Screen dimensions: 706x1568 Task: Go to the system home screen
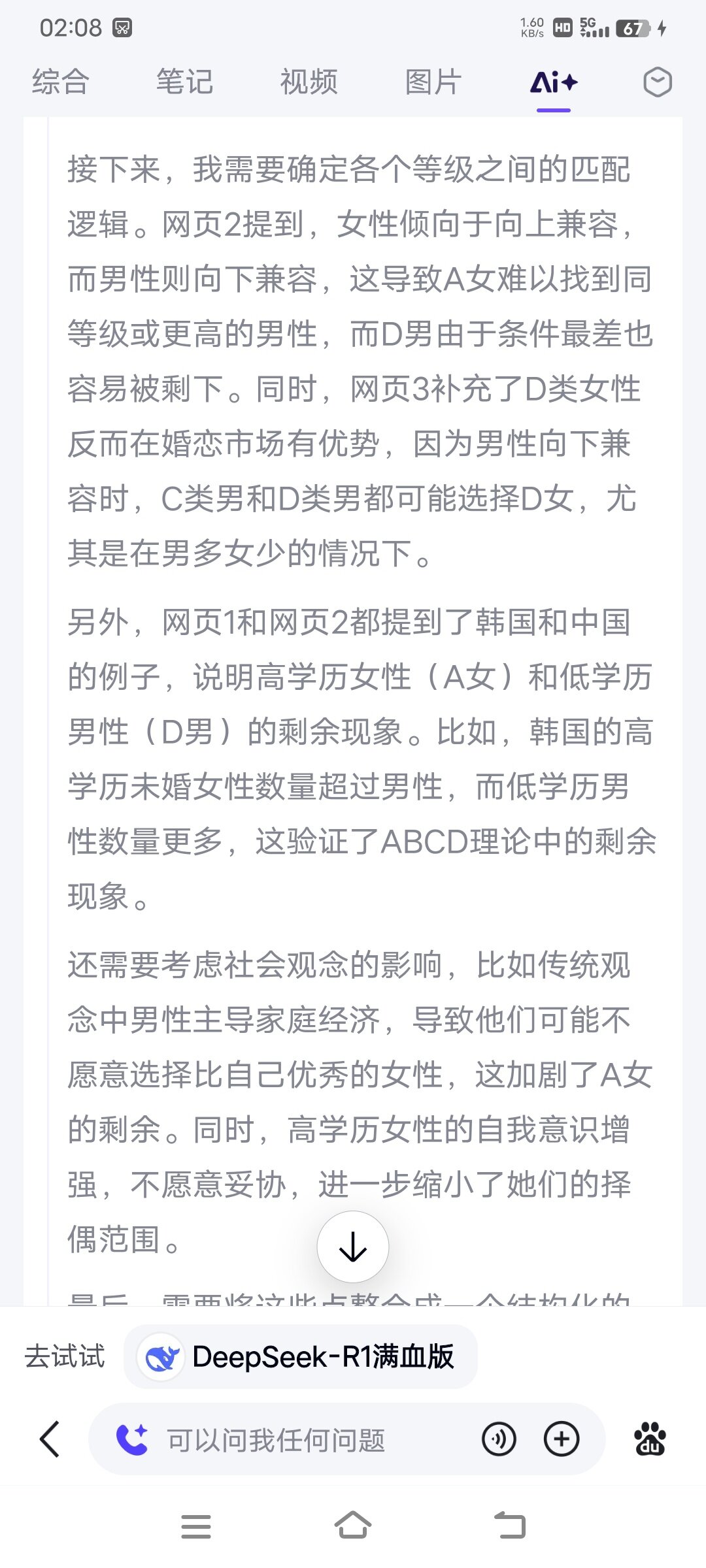[x=353, y=1526]
